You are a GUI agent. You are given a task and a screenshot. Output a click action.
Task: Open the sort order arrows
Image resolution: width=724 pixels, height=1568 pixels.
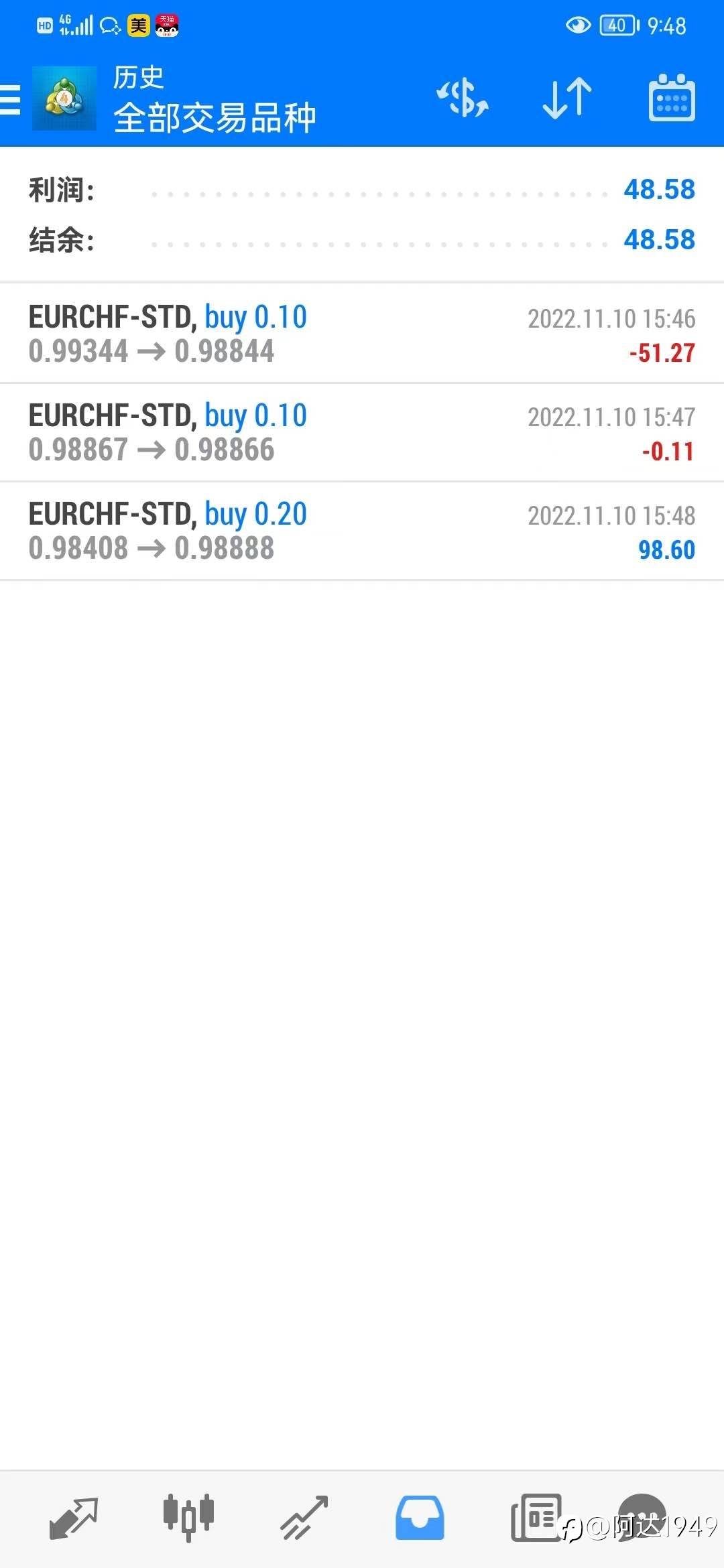[x=567, y=98]
